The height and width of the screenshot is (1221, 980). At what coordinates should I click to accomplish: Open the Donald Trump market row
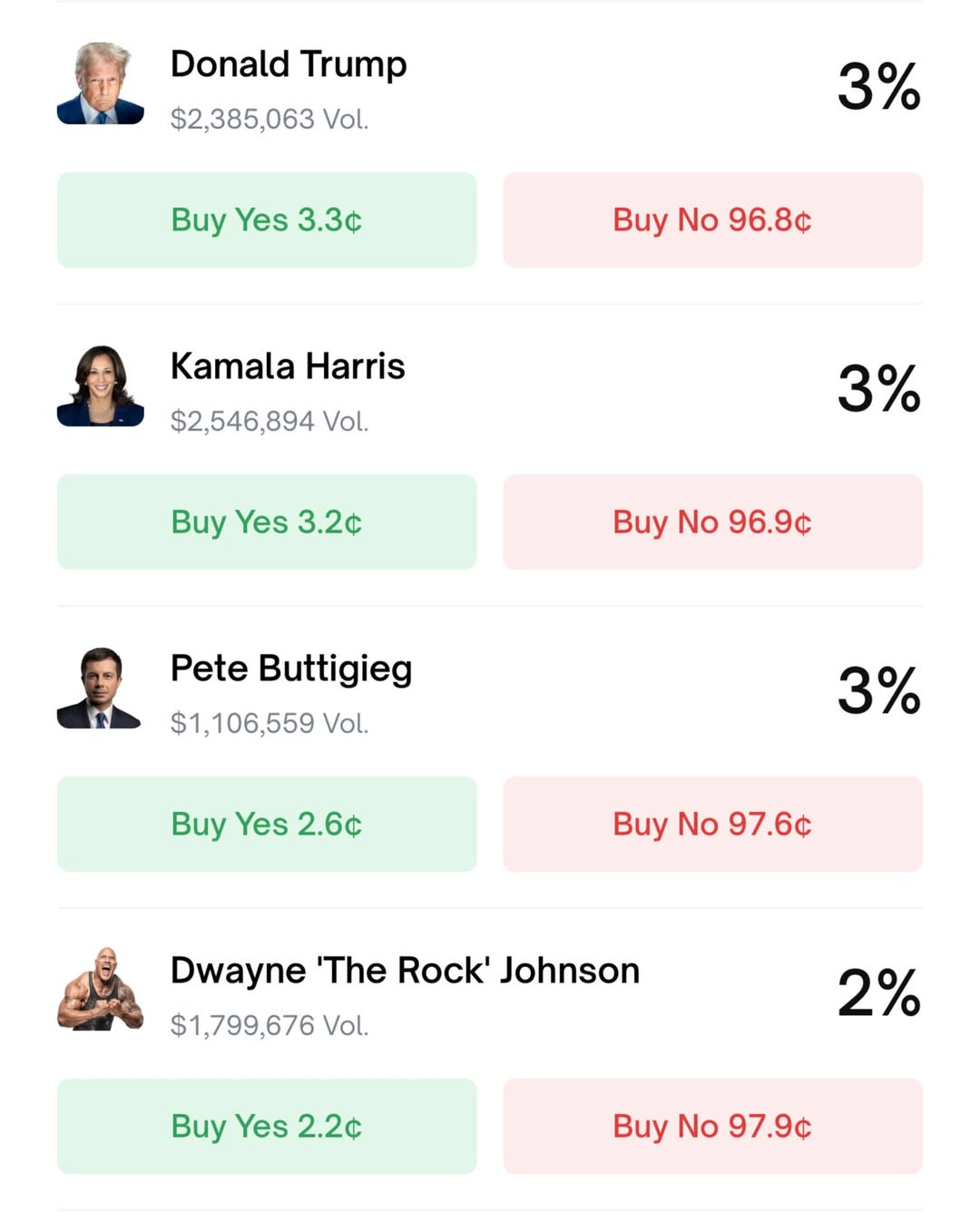289,65
